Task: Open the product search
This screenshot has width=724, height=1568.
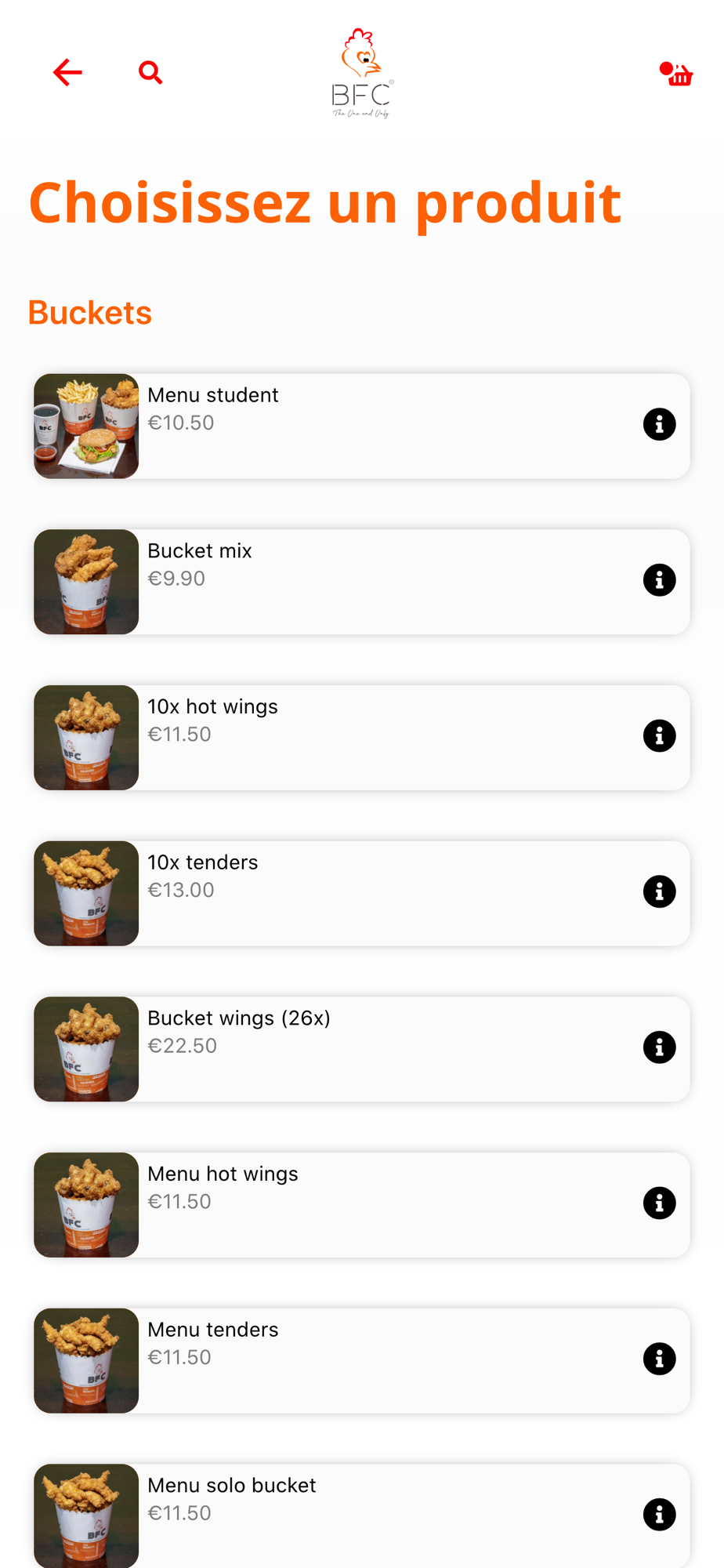Action: click(x=150, y=72)
